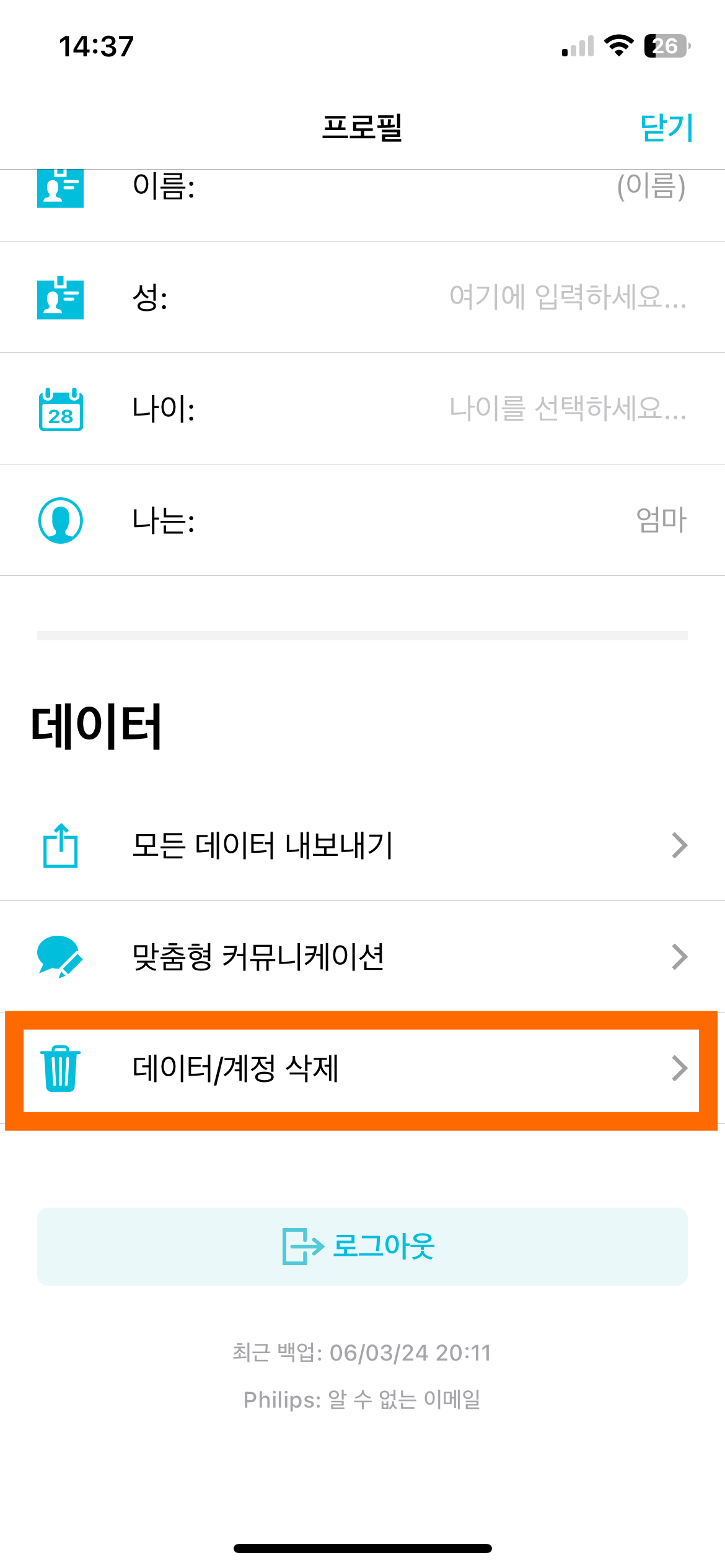Image resolution: width=725 pixels, height=1568 pixels.
Task: Tap 닫기 to close the profile
Action: click(x=666, y=128)
